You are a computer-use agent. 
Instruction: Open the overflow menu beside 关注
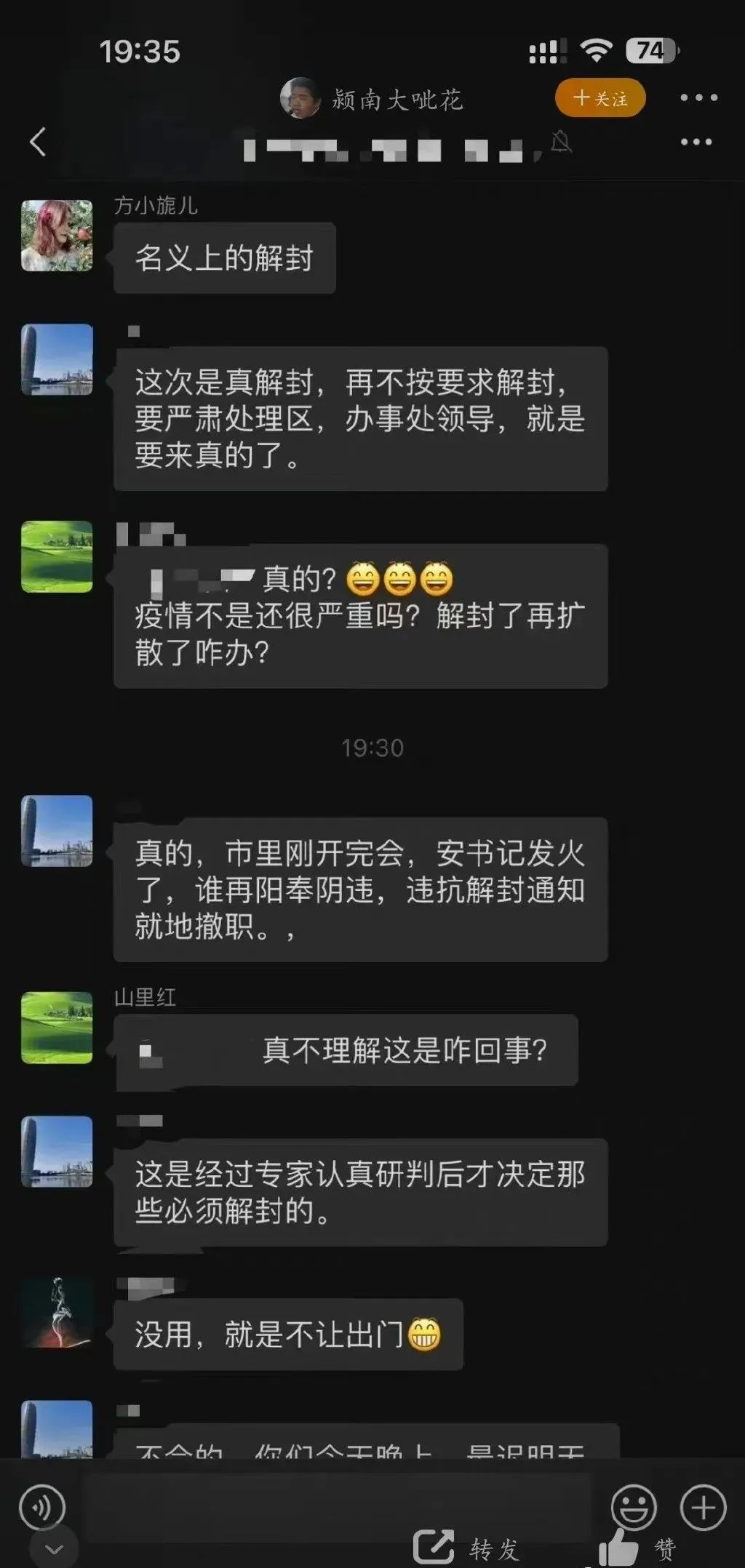pos(698,97)
